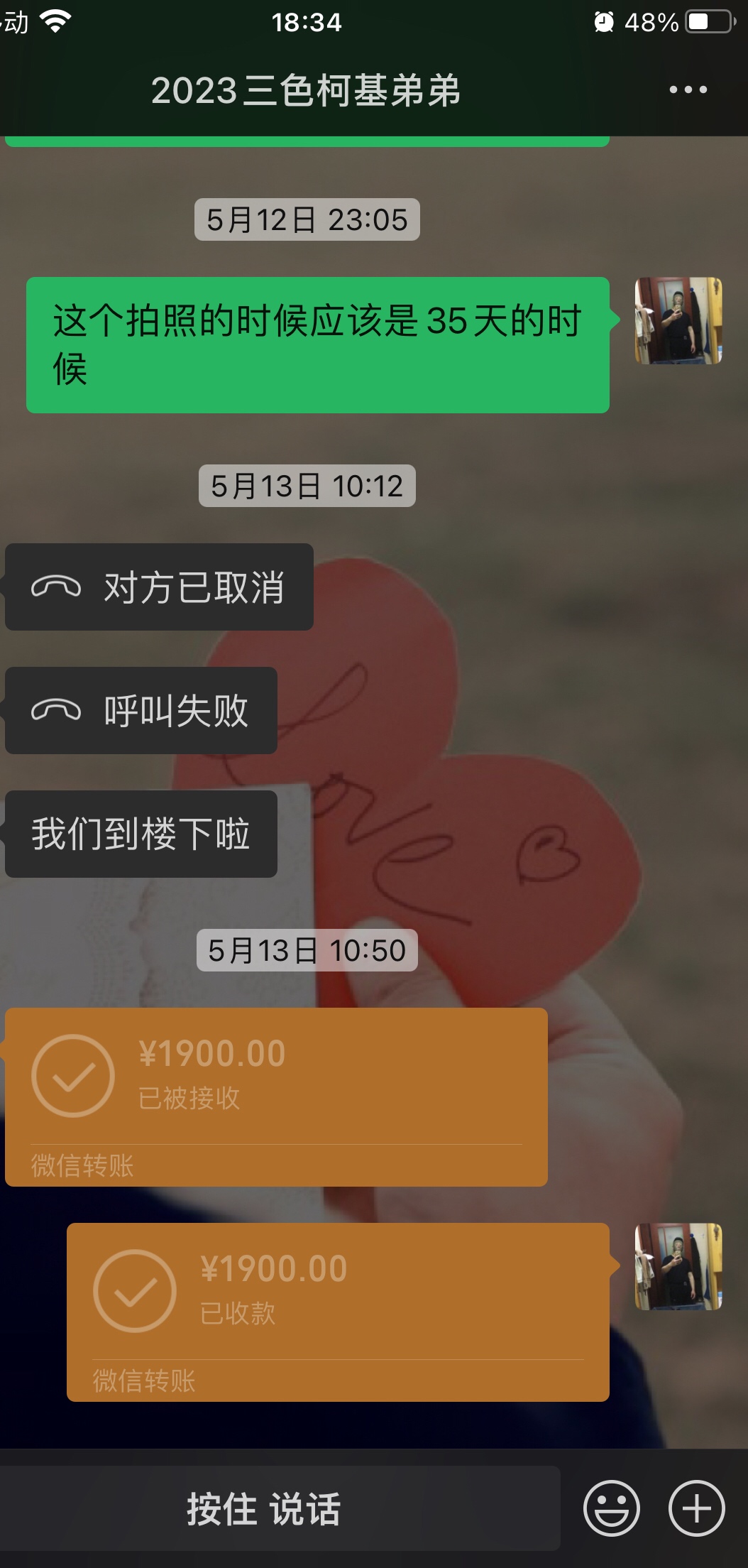Image resolution: width=748 pixels, height=1568 pixels.
Task: View profile from avatar beside 35天 message
Action: click(678, 321)
